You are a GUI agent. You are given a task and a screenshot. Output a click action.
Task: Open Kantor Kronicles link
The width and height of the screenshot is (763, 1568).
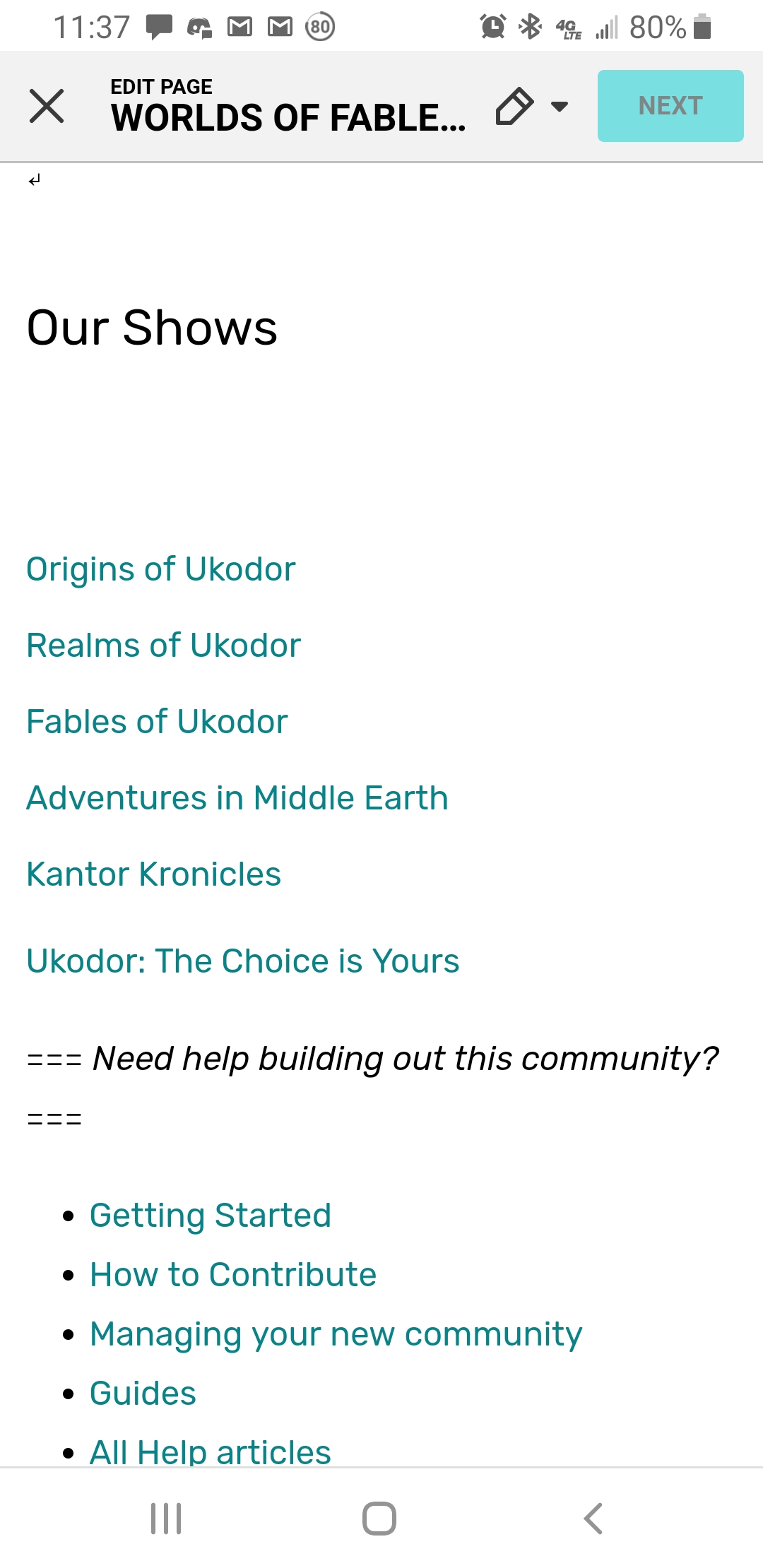(x=154, y=874)
